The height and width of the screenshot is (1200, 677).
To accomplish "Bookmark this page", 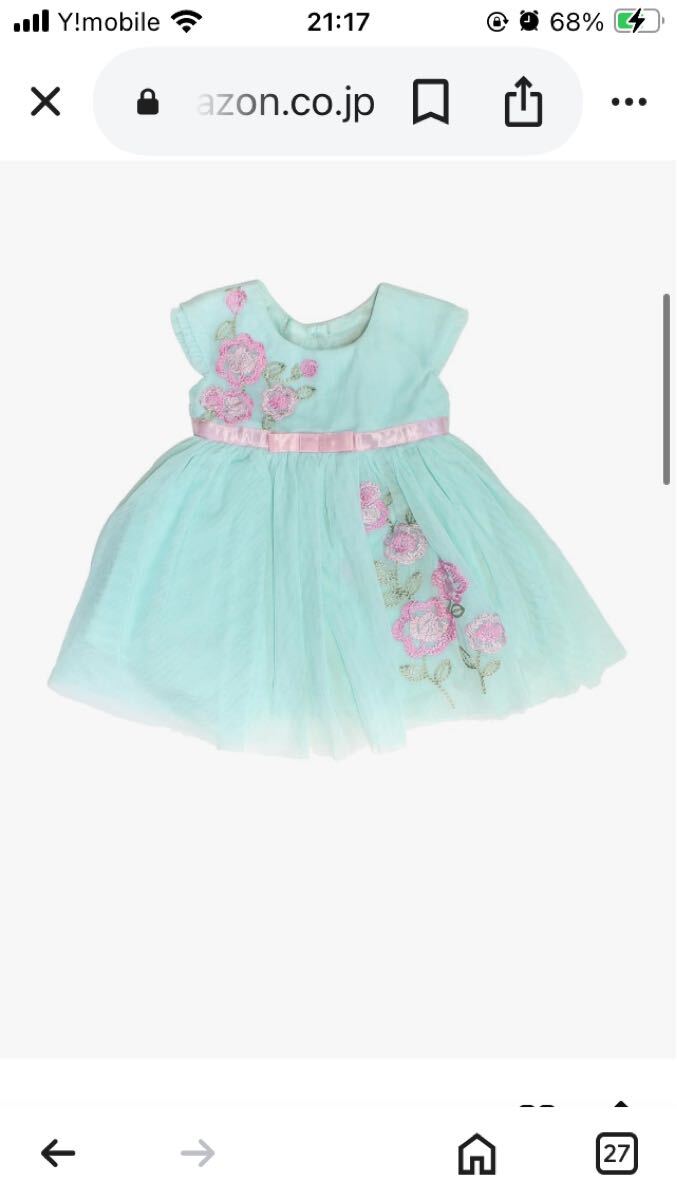I will (x=431, y=101).
